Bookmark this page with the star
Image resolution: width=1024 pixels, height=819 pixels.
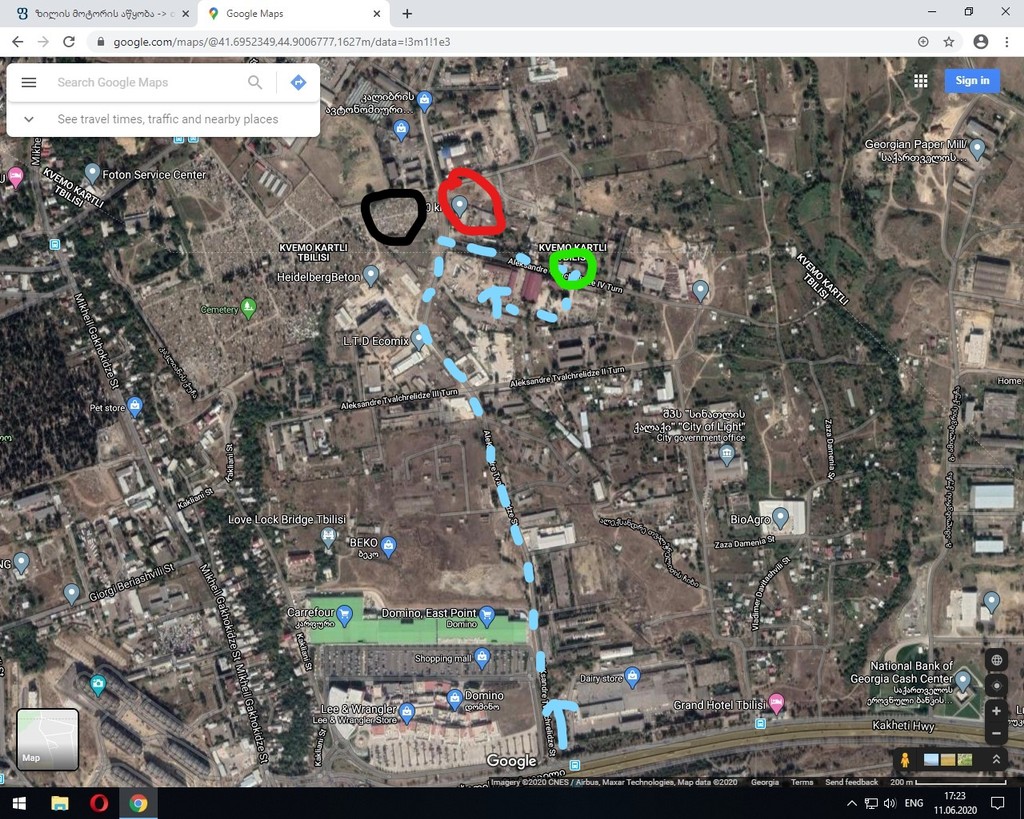(x=949, y=42)
